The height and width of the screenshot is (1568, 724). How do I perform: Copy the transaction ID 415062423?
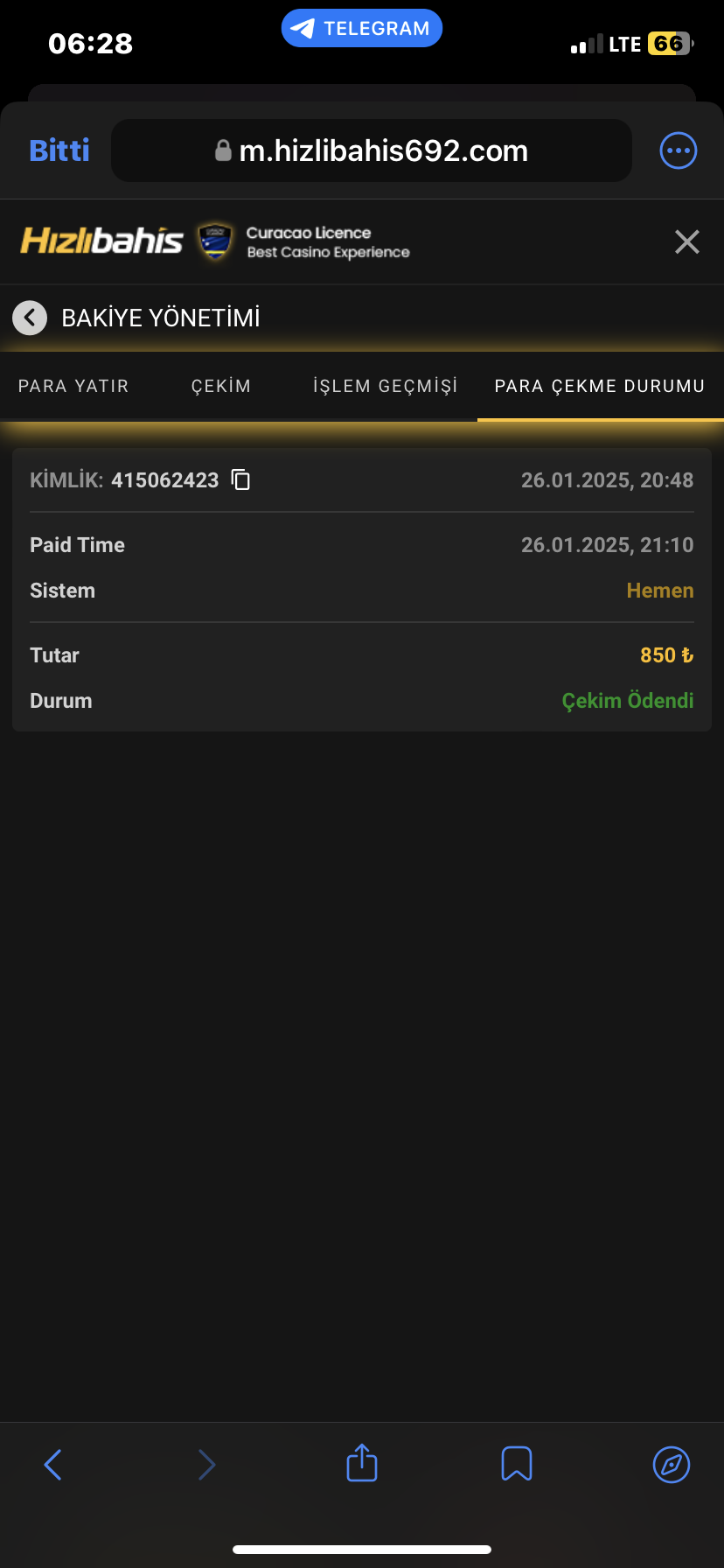[x=240, y=479]
